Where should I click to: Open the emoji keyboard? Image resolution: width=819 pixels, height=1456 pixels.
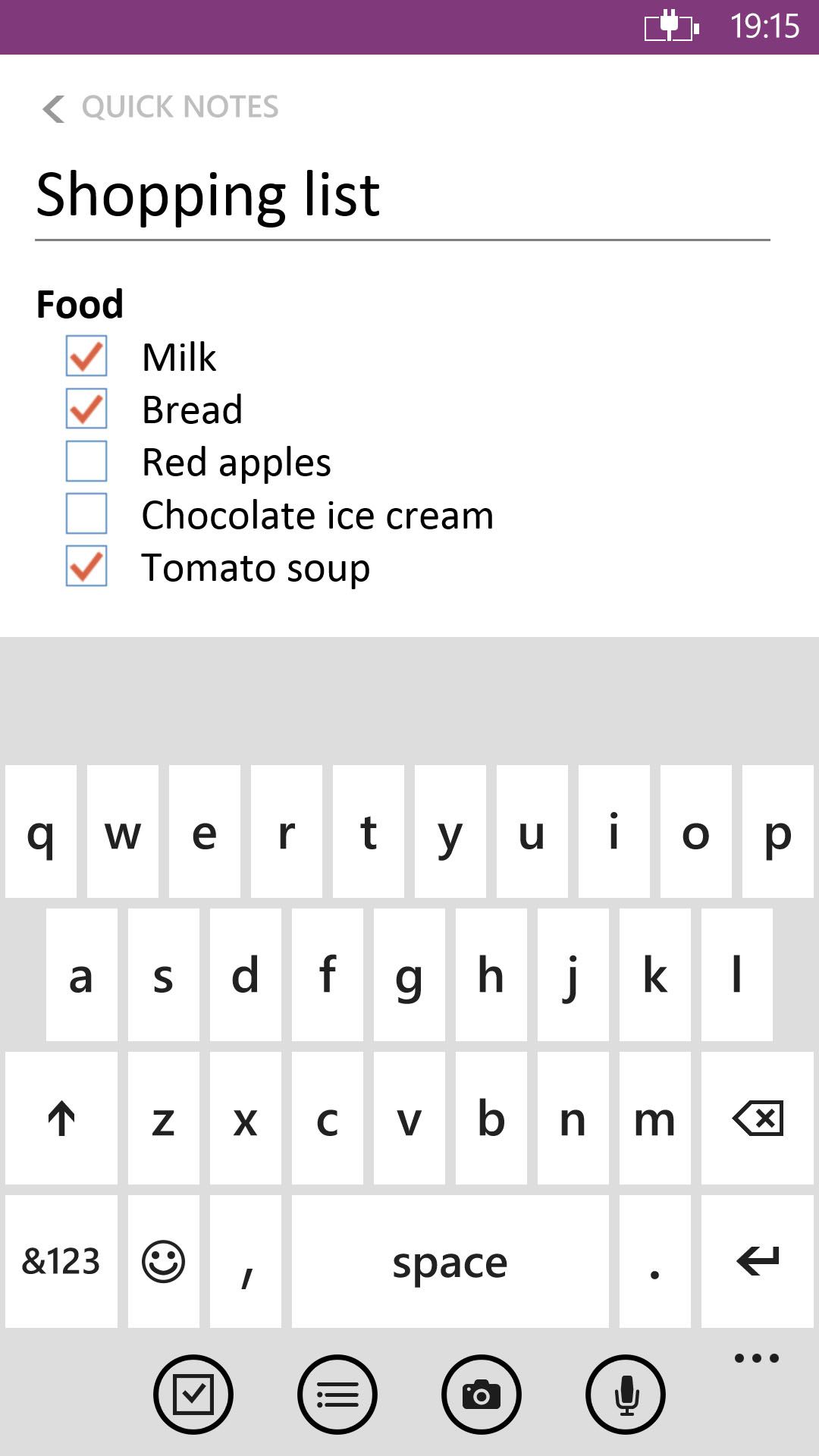point(163,1261)
